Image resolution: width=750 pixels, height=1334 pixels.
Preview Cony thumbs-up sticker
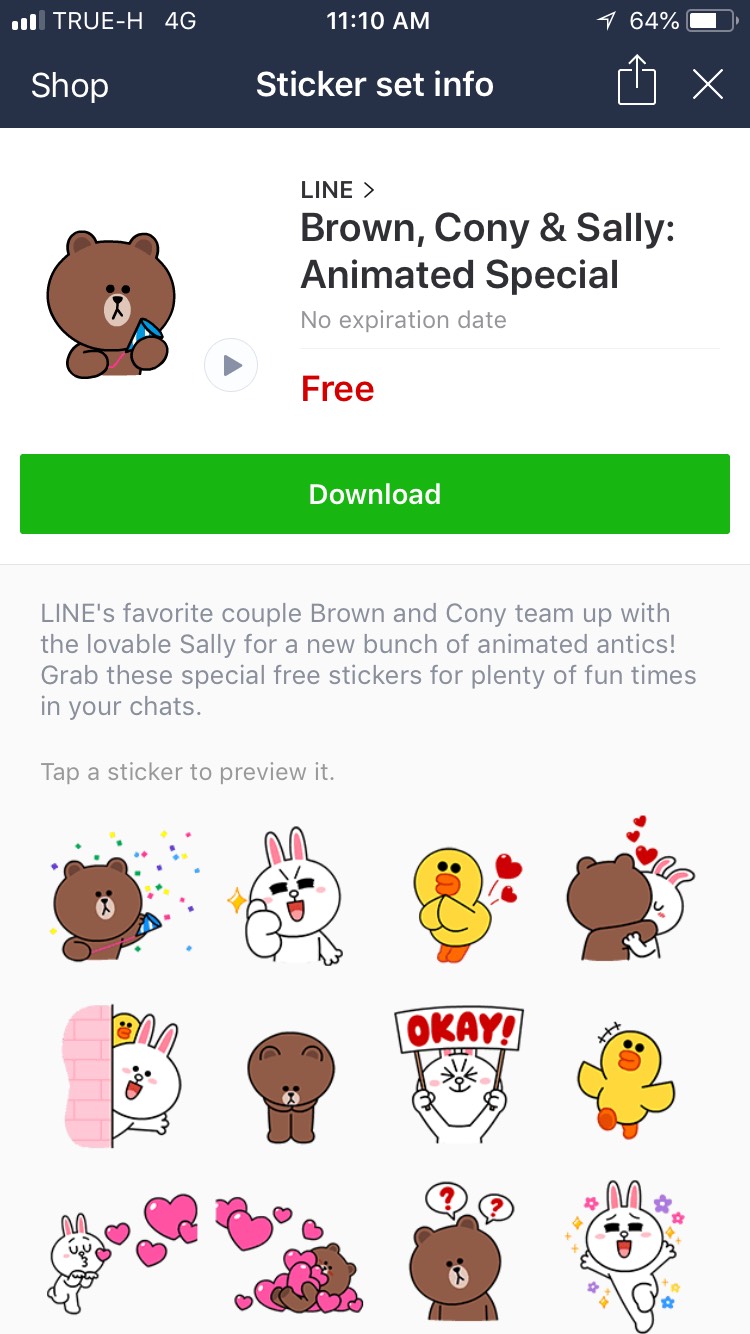pyautogui.click(x=290, y=895)
